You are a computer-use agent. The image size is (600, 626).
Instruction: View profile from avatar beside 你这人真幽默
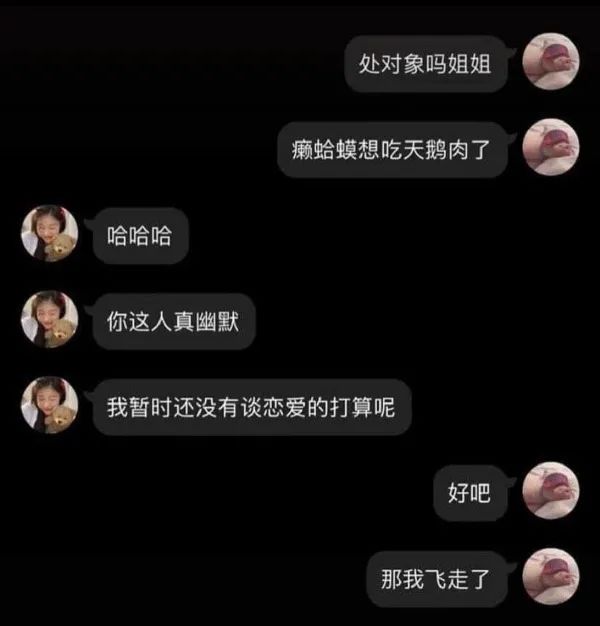[50, 319]
